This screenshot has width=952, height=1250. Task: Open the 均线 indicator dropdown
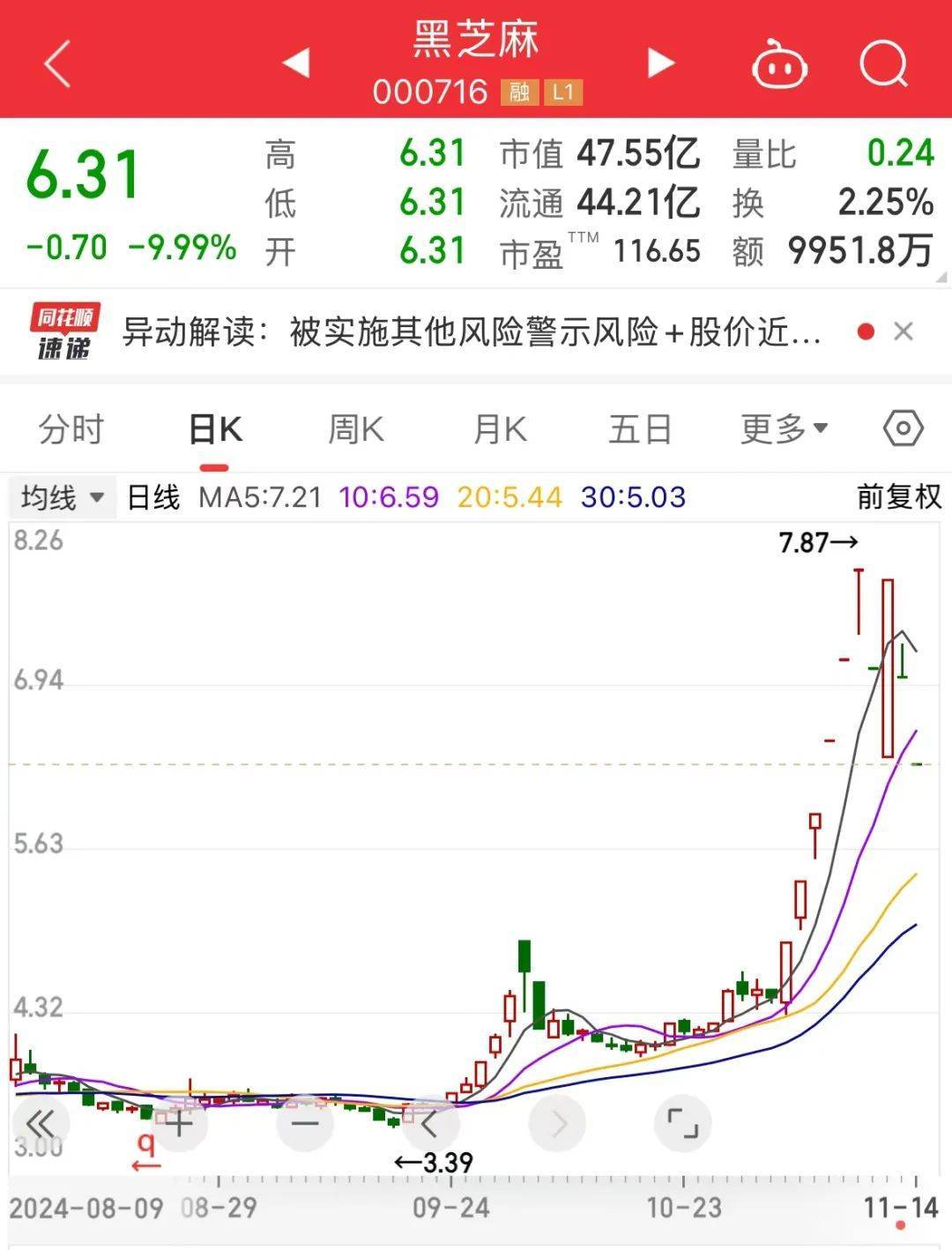60,498
